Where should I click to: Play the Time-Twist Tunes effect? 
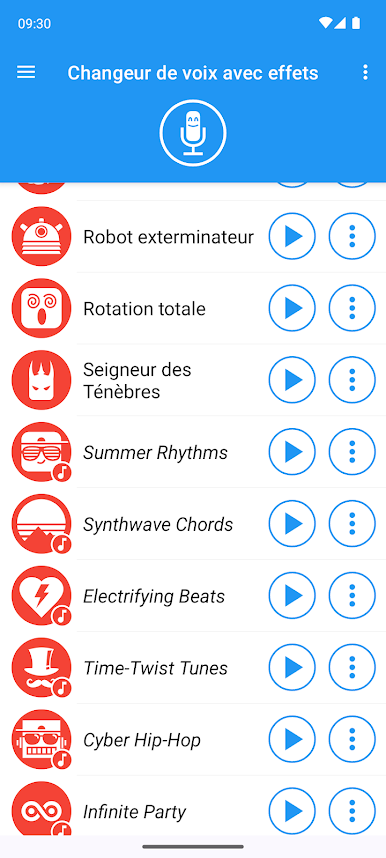[292, 668]
